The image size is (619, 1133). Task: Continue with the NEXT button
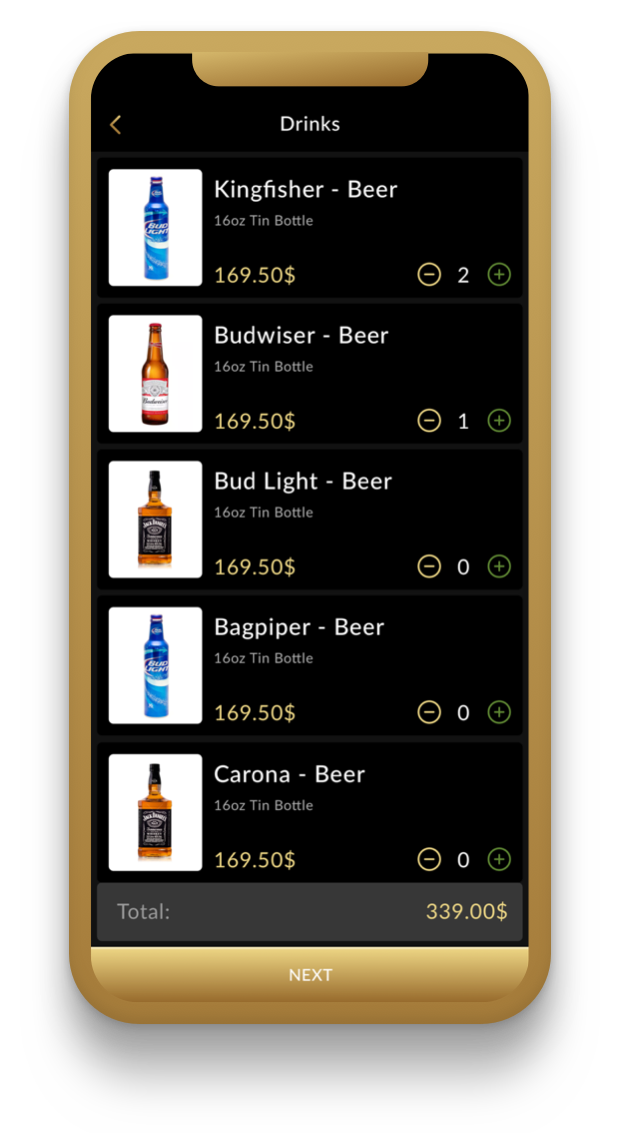pyautogui.click(x=310, y=975)
